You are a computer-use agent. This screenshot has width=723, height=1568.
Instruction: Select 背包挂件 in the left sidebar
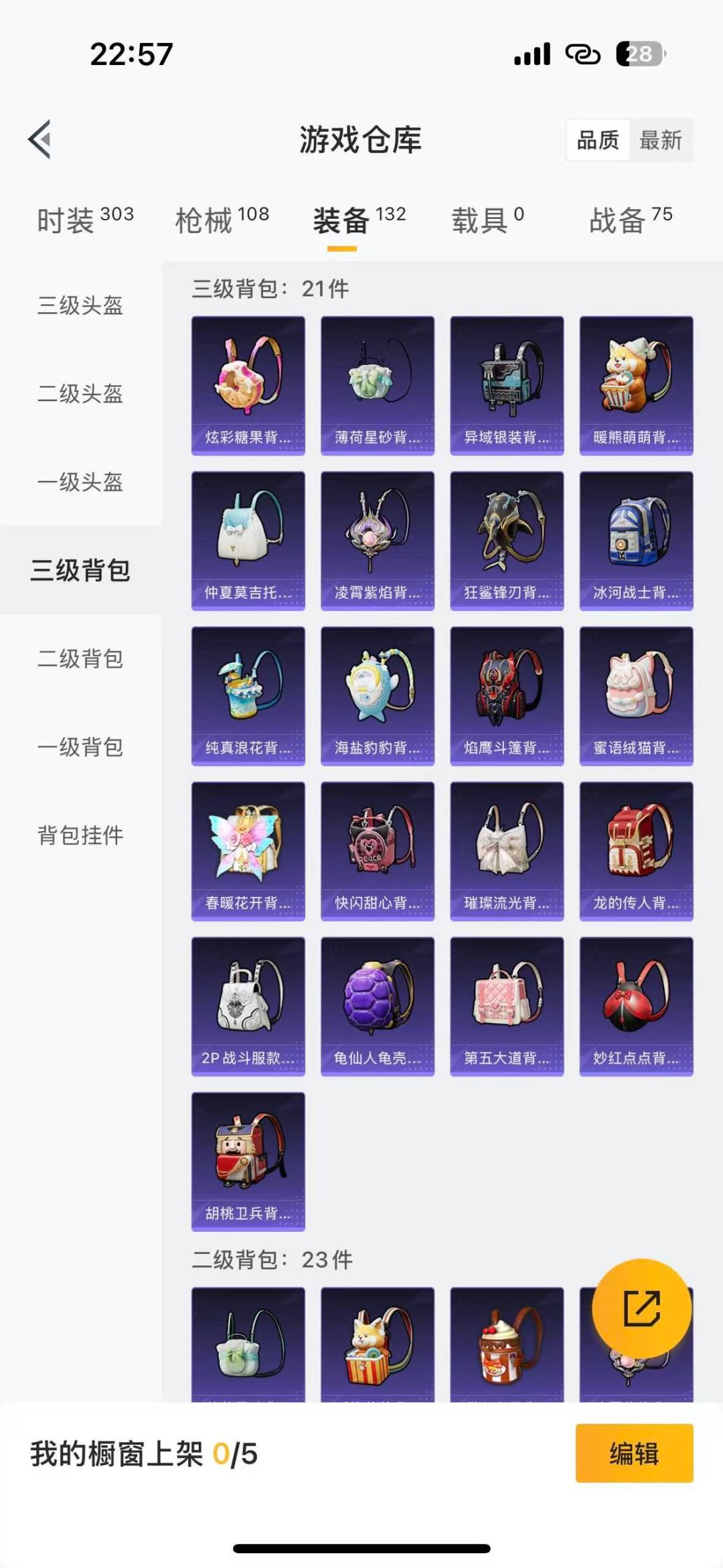pos(79,836)
